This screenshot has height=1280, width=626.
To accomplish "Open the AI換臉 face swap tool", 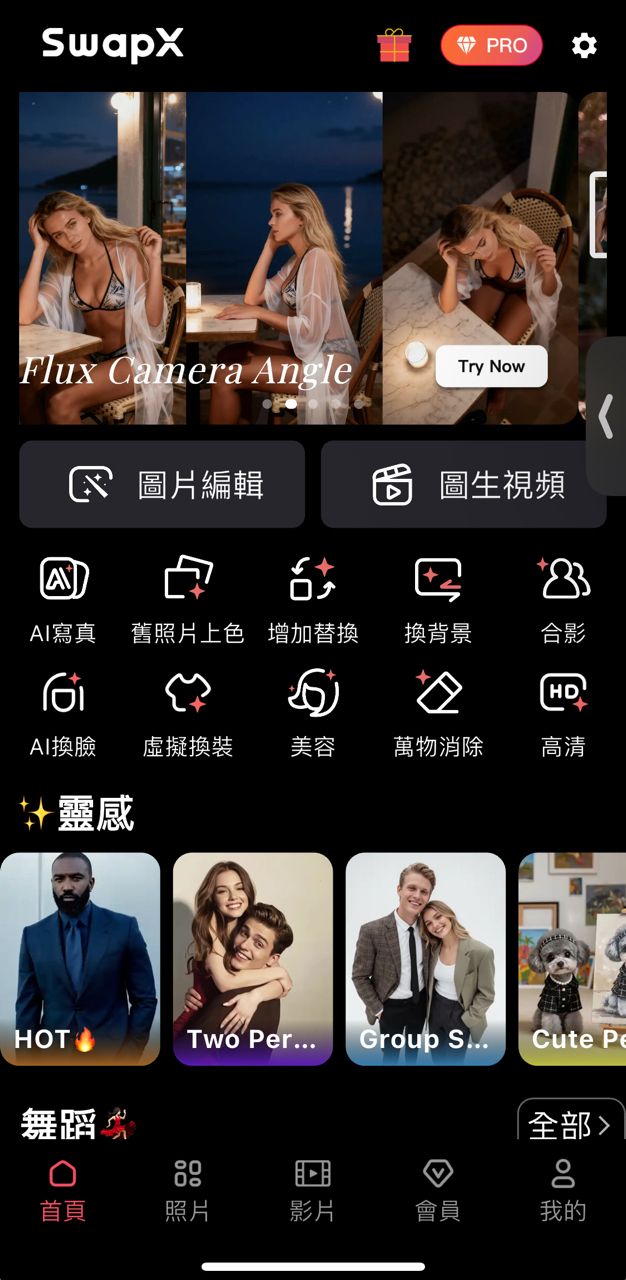I will [x=63, y=714].
